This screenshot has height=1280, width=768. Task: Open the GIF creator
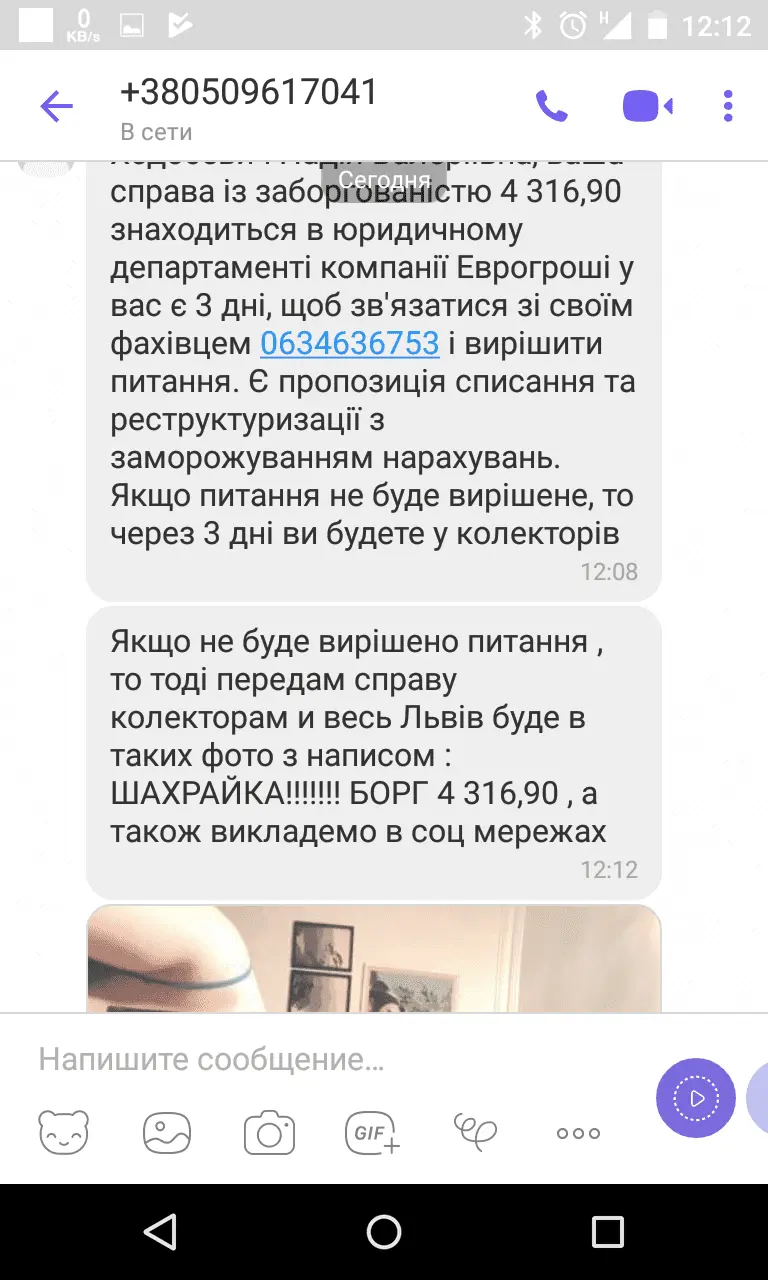(372, 1133)
